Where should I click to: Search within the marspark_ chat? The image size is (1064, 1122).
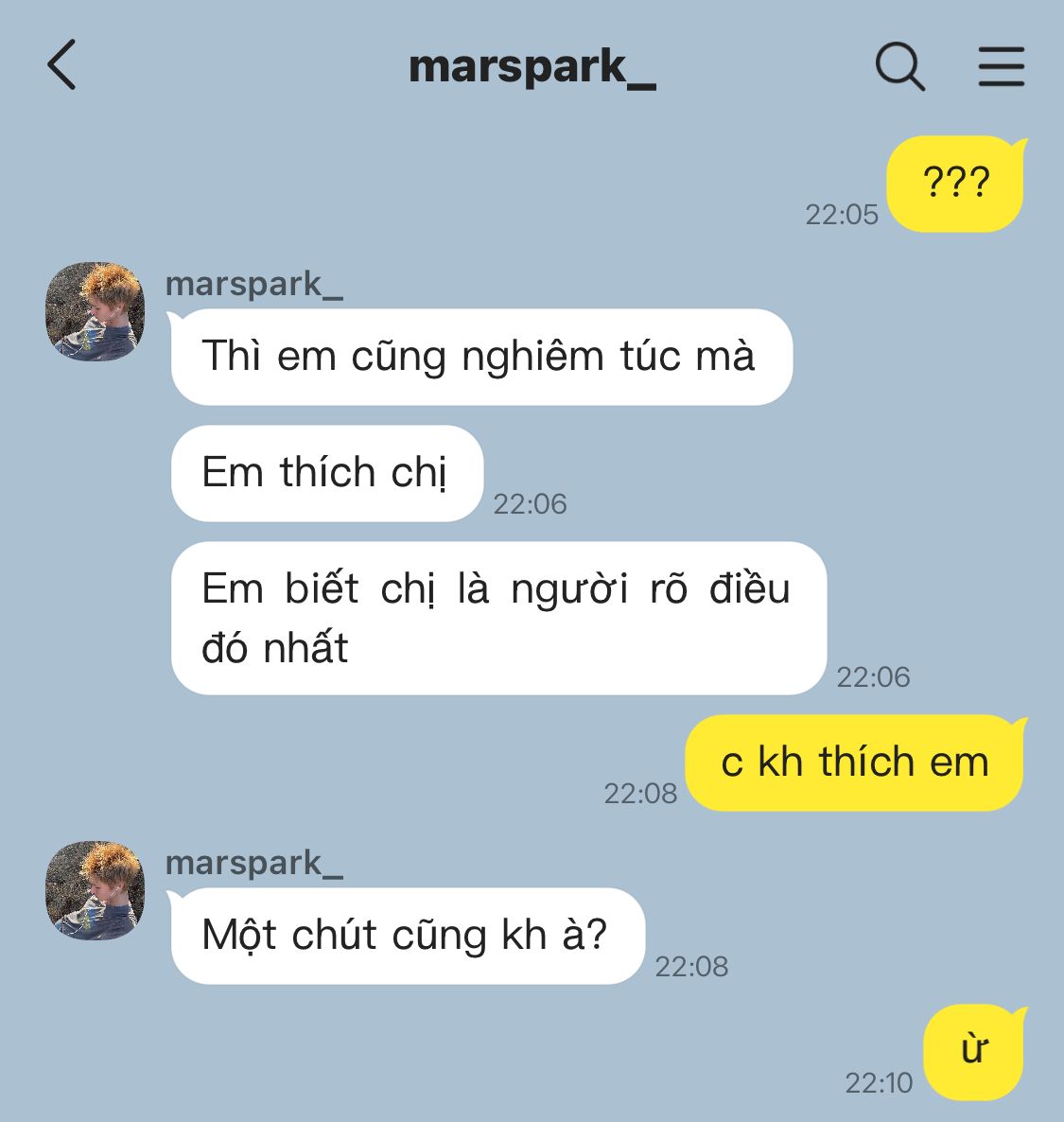coord(899,66)
